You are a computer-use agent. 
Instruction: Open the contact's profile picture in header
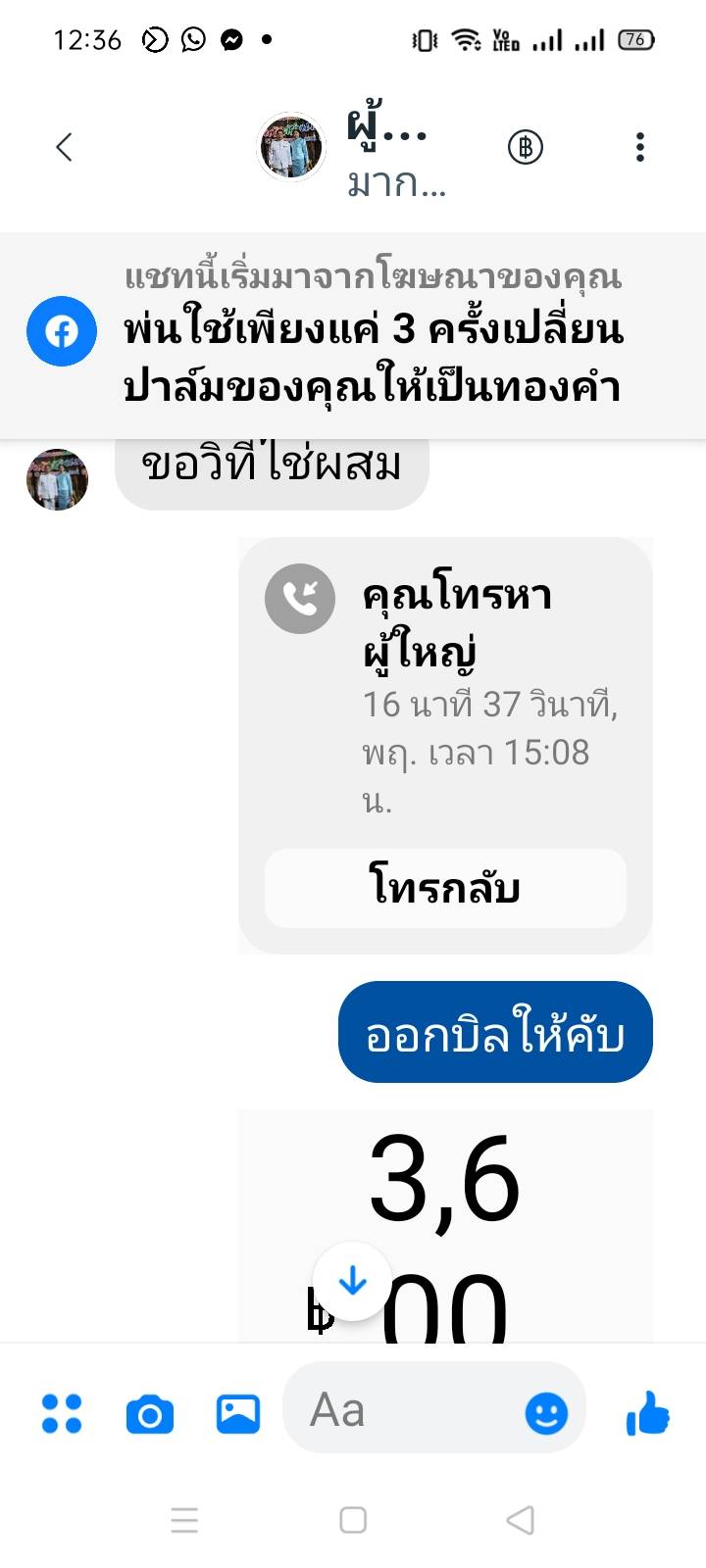(x=291, y=147)
